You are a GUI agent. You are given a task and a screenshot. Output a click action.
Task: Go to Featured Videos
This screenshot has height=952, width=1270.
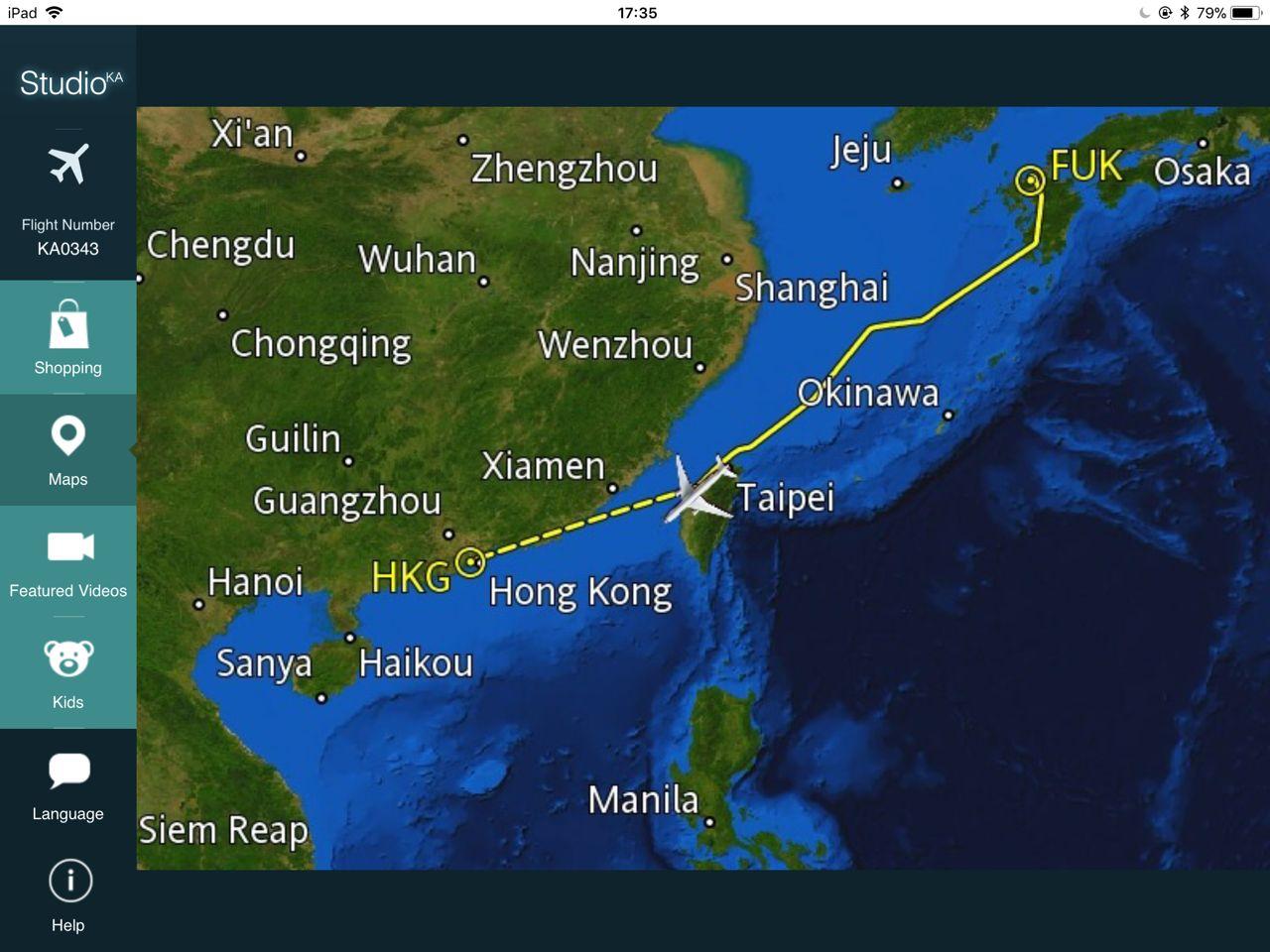(x=67, y=562)
